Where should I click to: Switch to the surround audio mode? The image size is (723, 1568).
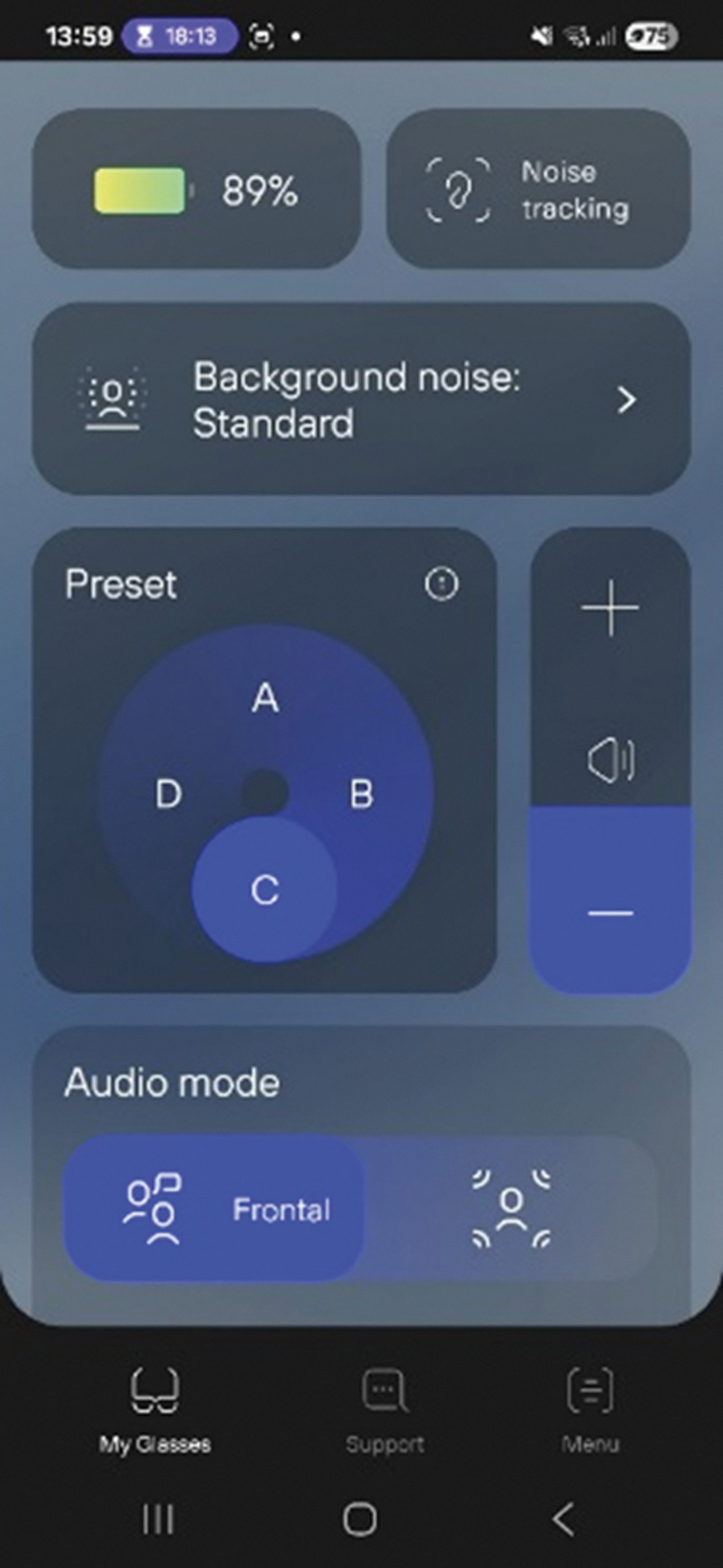pos(511,1208)
